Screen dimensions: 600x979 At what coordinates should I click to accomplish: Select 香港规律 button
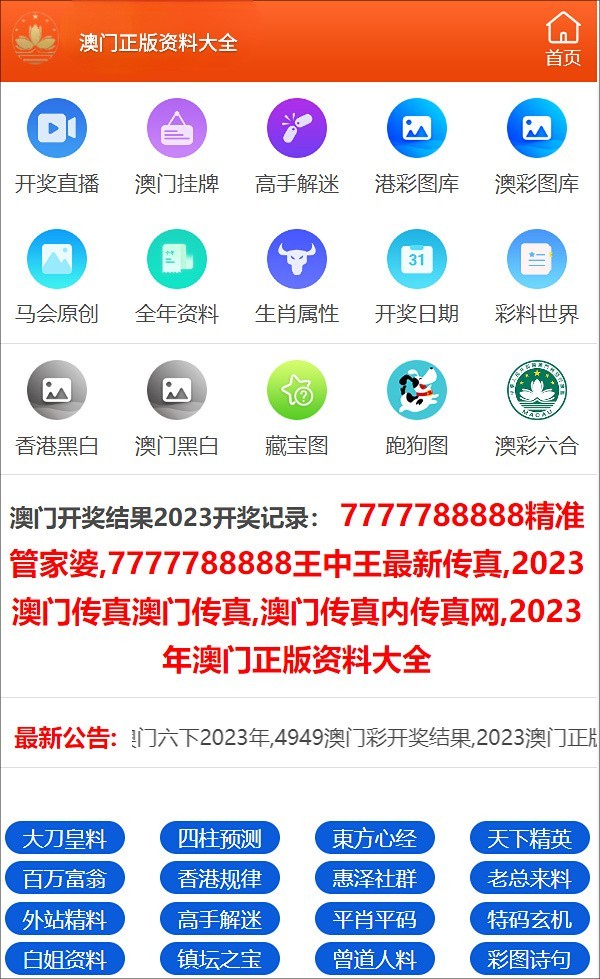click(219, 879)
